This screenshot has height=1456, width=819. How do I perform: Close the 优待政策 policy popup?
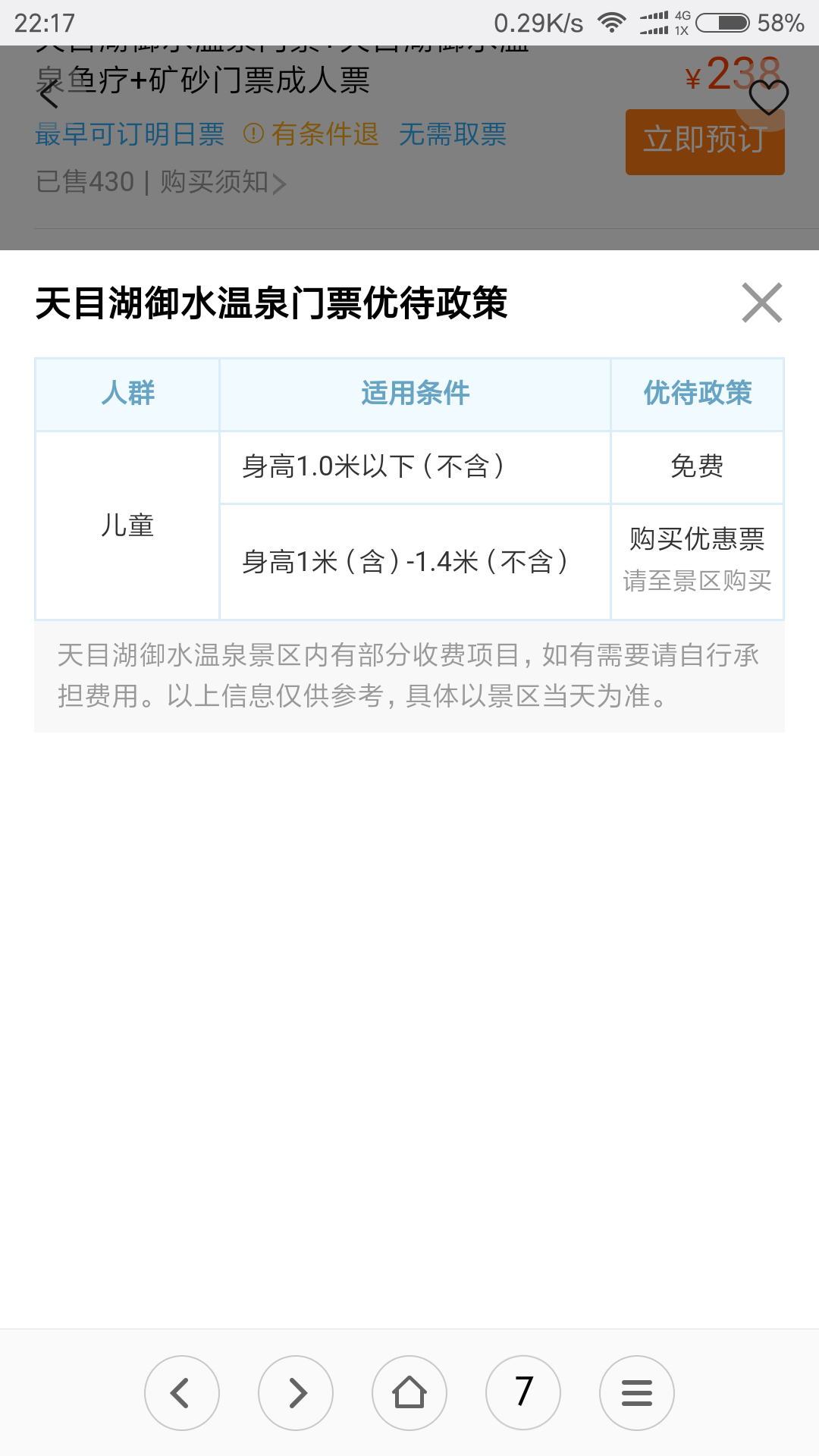[x=761, y=303]
